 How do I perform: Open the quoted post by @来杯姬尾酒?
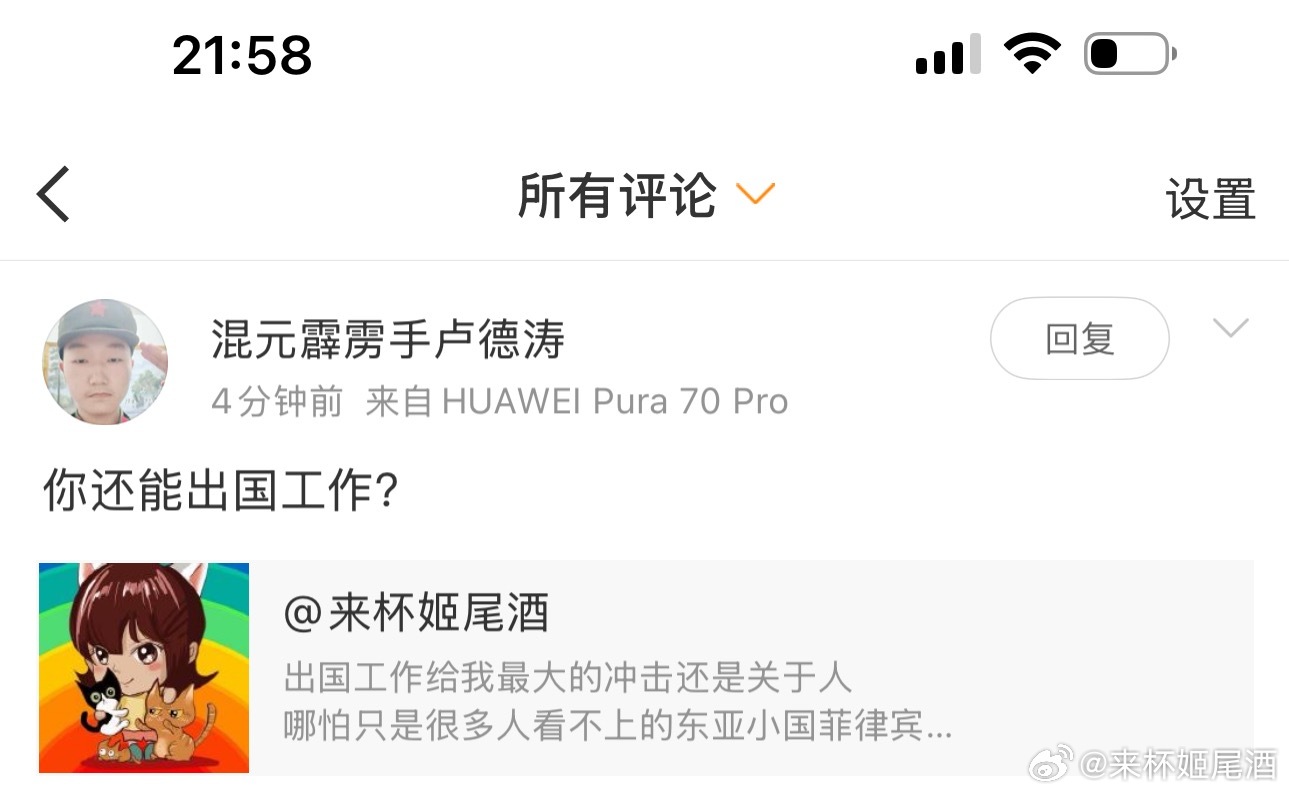coord(646,668)
